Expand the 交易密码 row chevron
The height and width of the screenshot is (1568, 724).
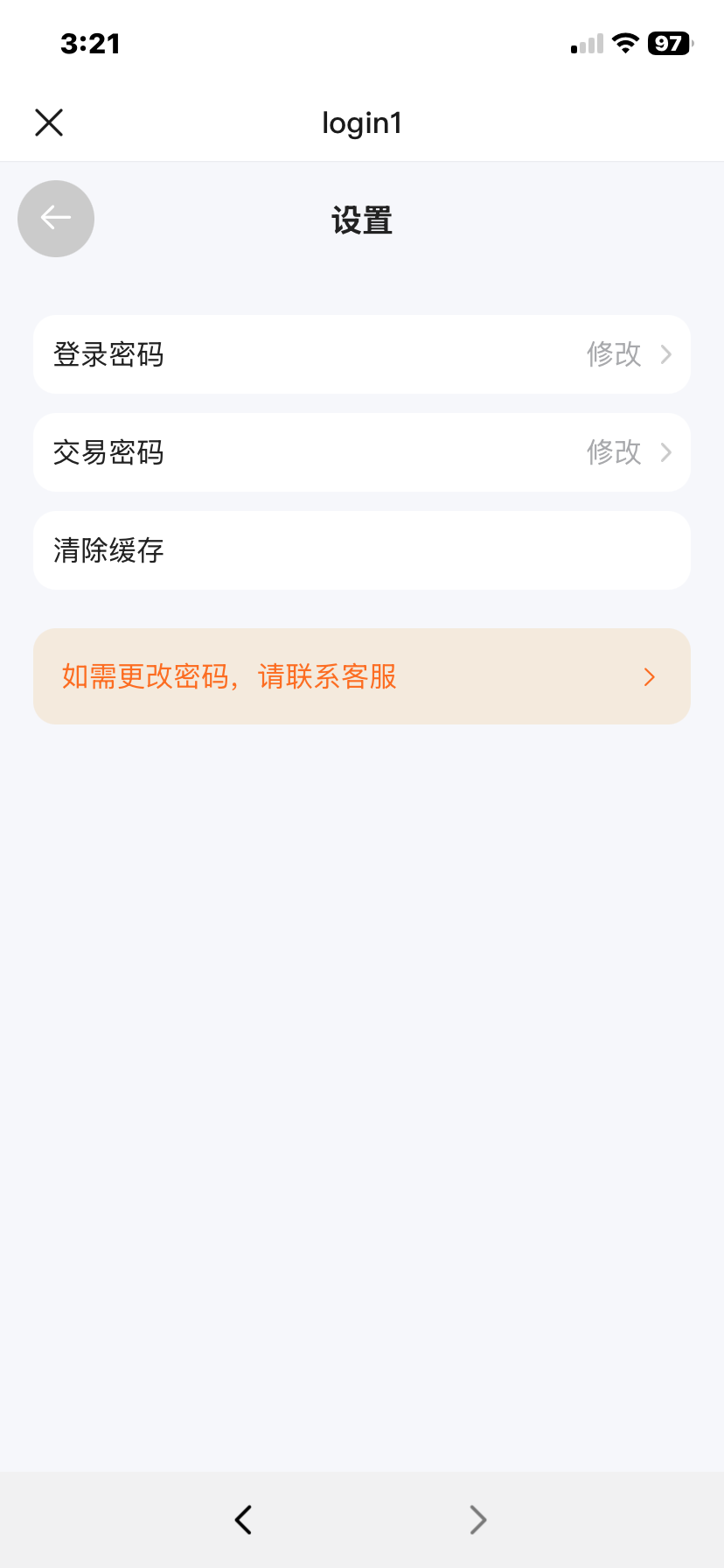pos(666,452)
